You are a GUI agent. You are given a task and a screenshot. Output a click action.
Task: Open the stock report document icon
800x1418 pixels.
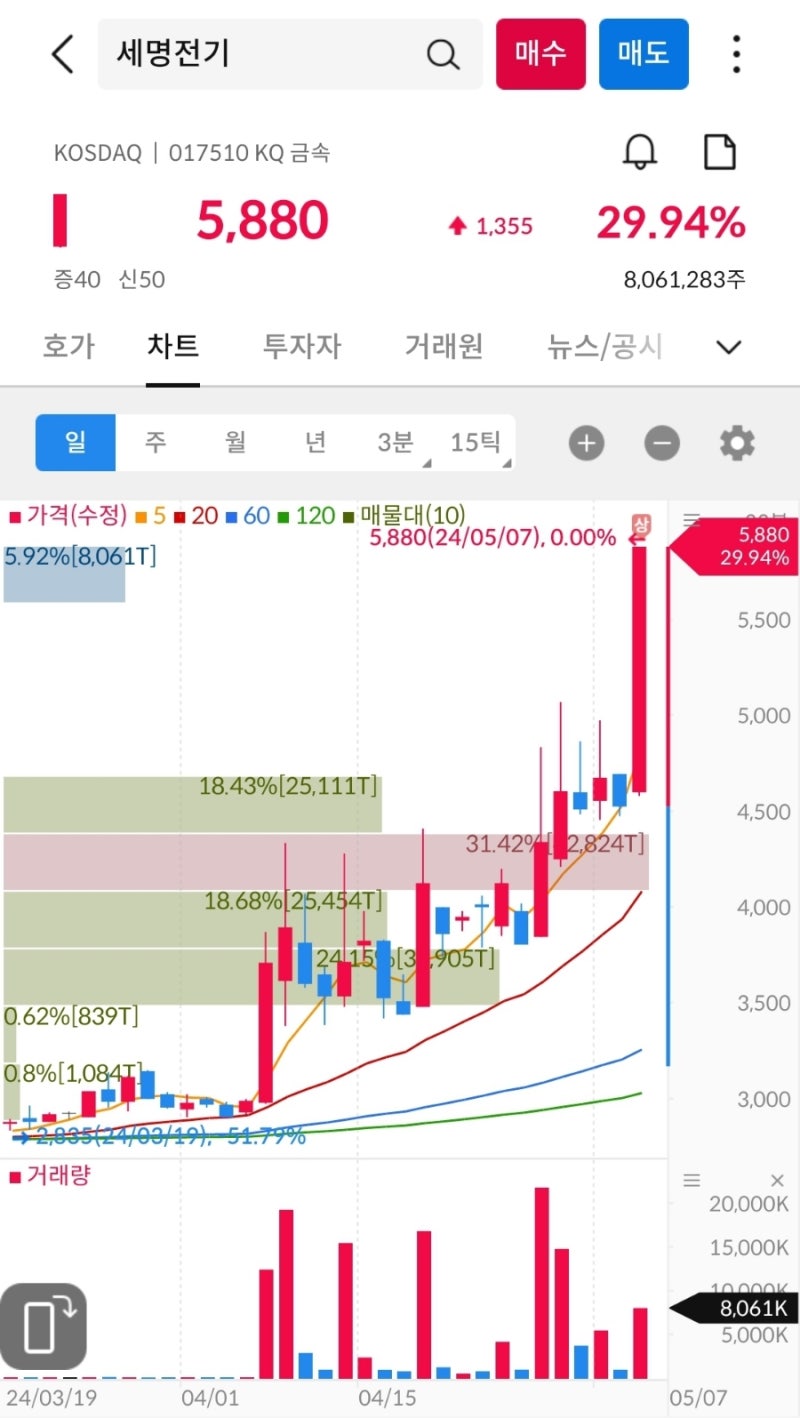718,152
